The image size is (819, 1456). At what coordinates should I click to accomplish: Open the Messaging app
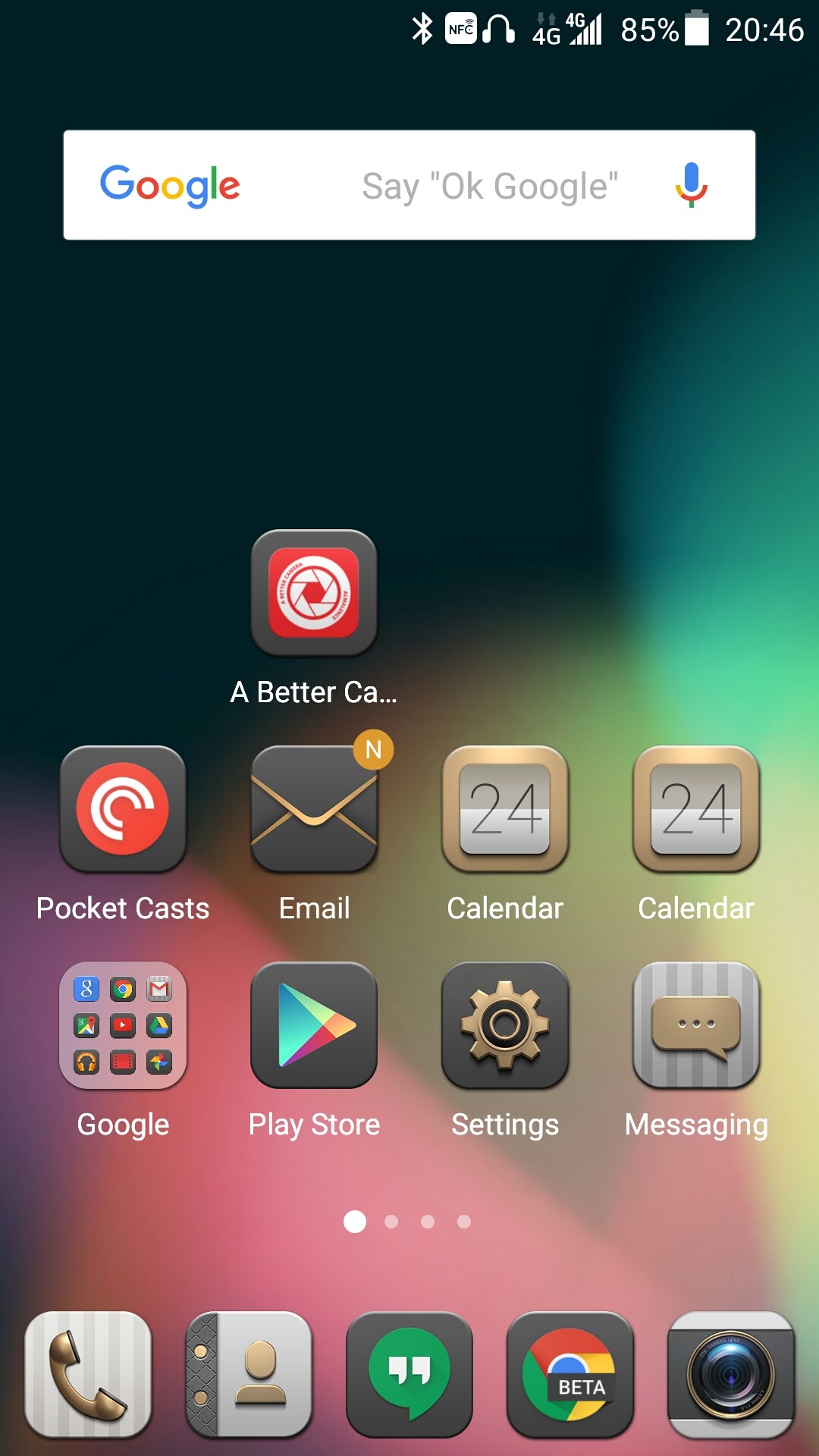(696, 1025)
